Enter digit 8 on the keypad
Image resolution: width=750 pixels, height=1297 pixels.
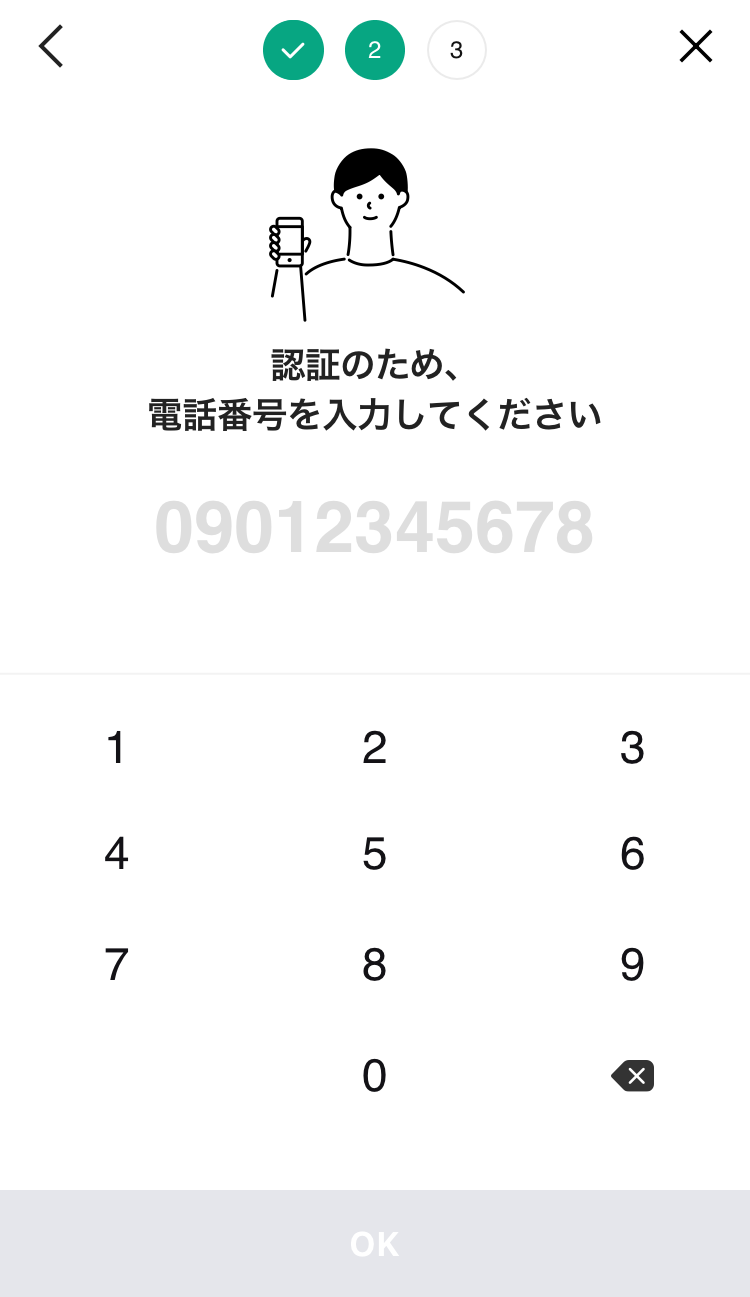[374, 965]
